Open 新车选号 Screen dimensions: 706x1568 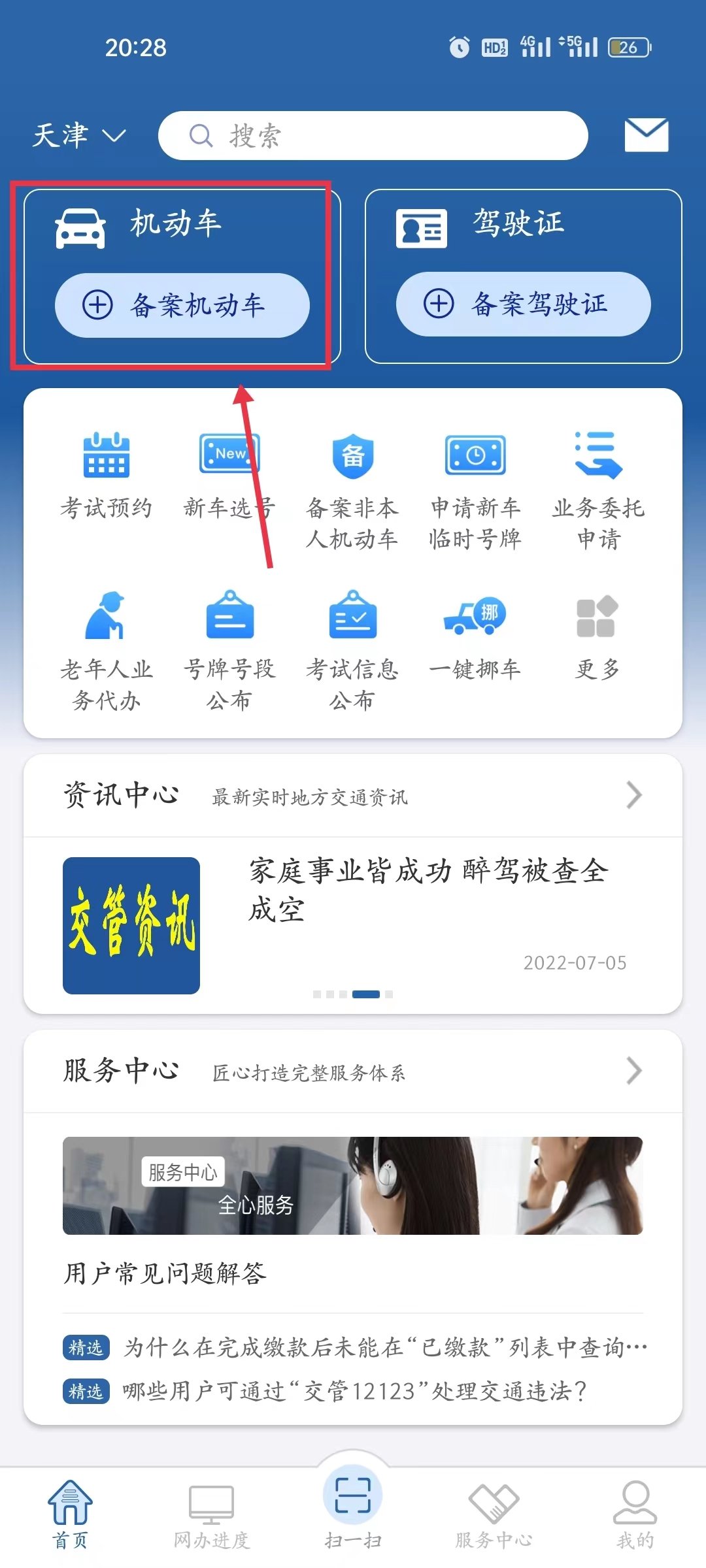click(x=229, y=476)
